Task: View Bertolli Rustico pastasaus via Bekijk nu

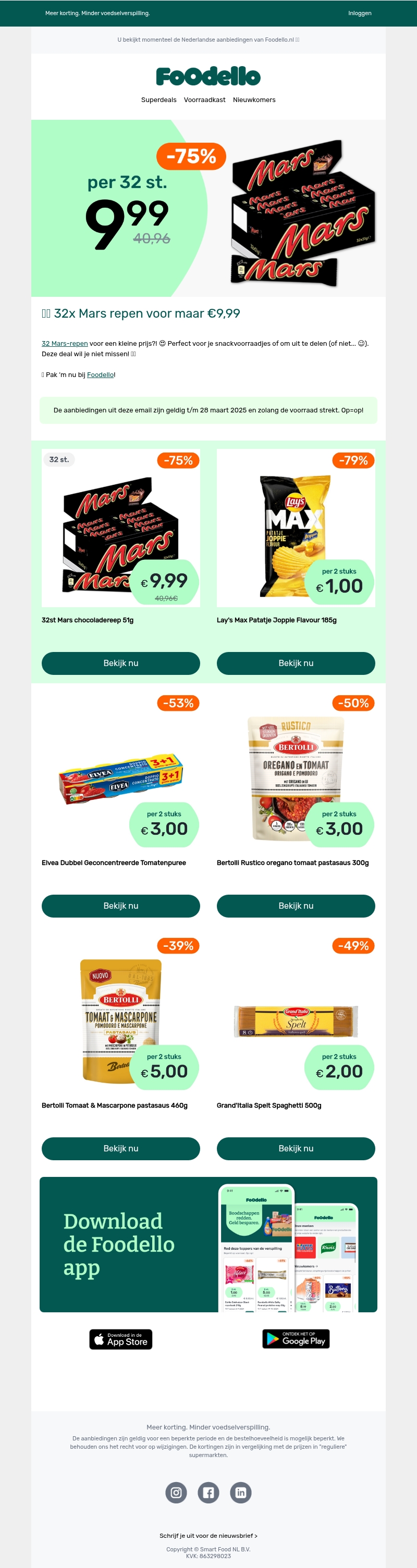Action: click(296, 905)
